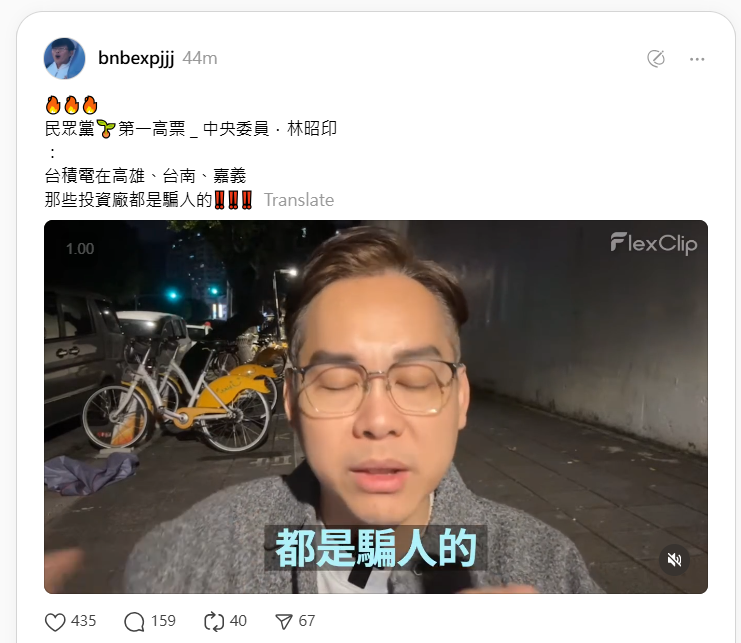This screenshot has height=643, width=741.
Task: Open the comments on this post
Action: (134, 621)
